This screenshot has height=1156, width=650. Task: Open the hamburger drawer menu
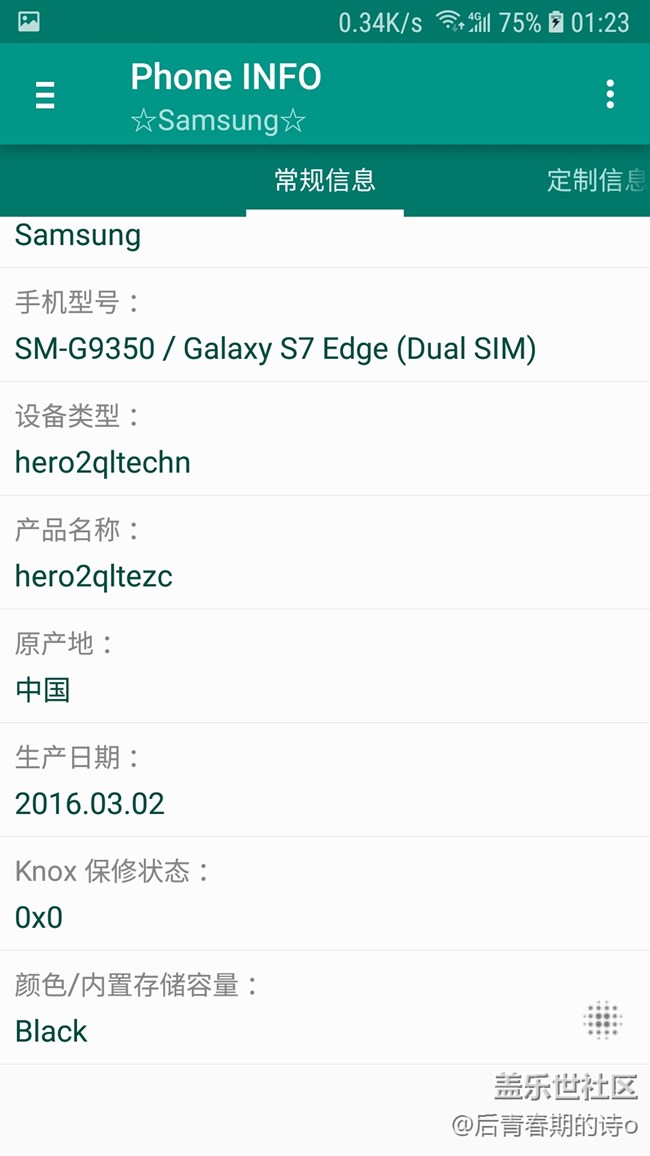pos(45,96)
